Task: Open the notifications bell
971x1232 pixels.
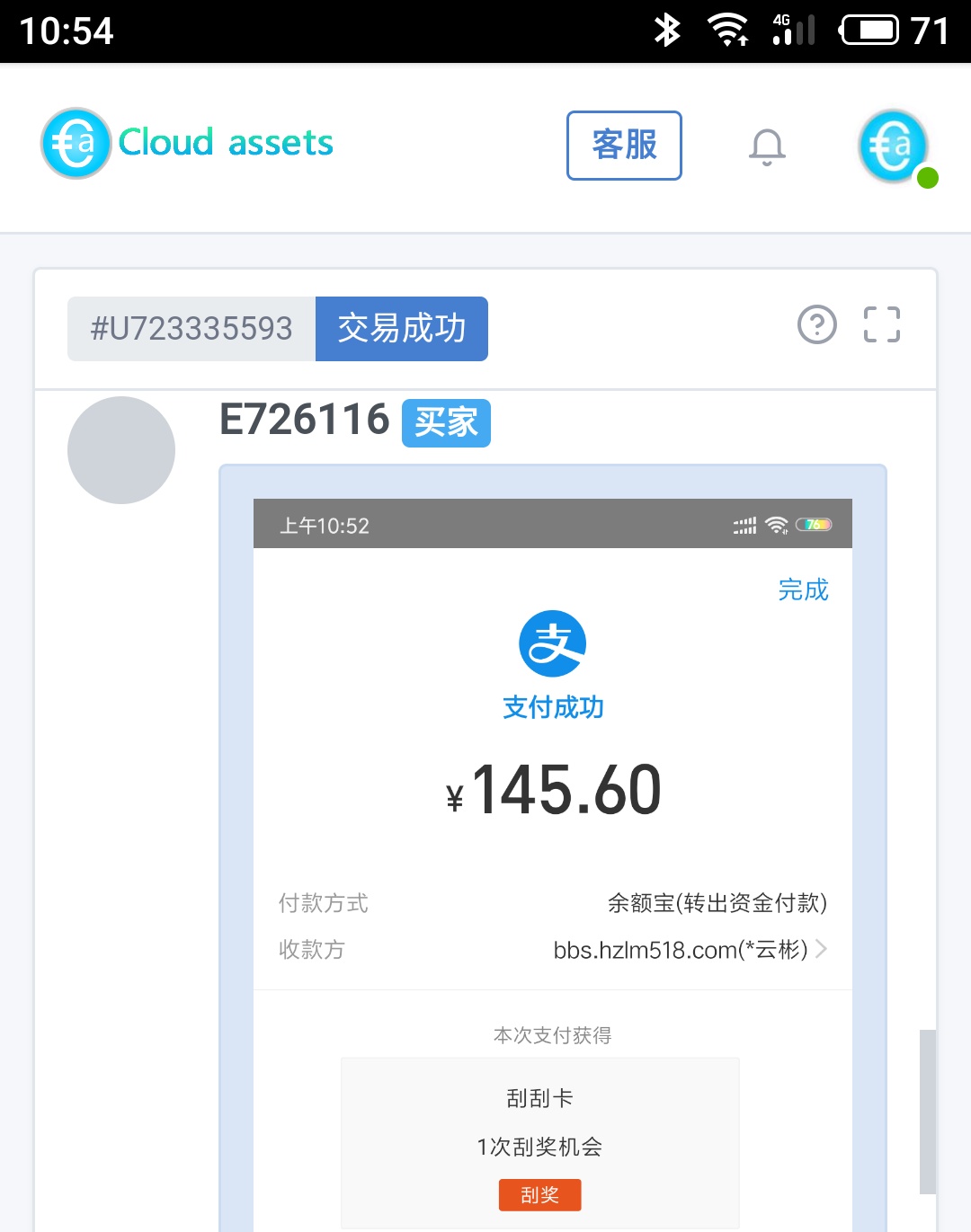Action: coord(767,146)
